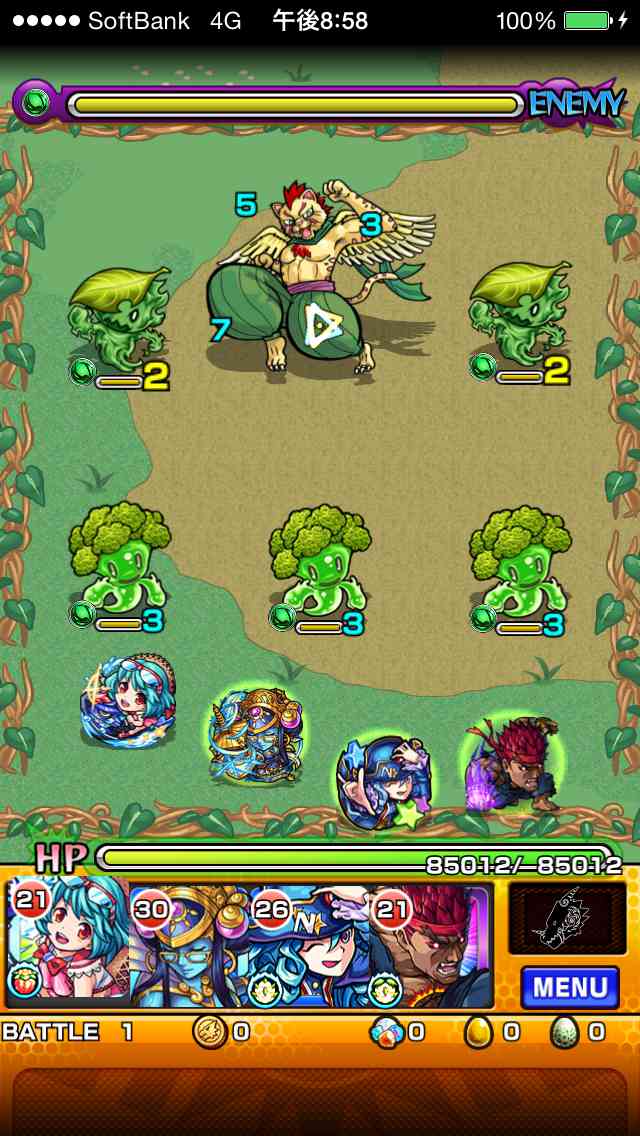640x1136 pixels.
Task: Tap the dark dragon silhouette panel above MENU
Action: pos(567,918)
